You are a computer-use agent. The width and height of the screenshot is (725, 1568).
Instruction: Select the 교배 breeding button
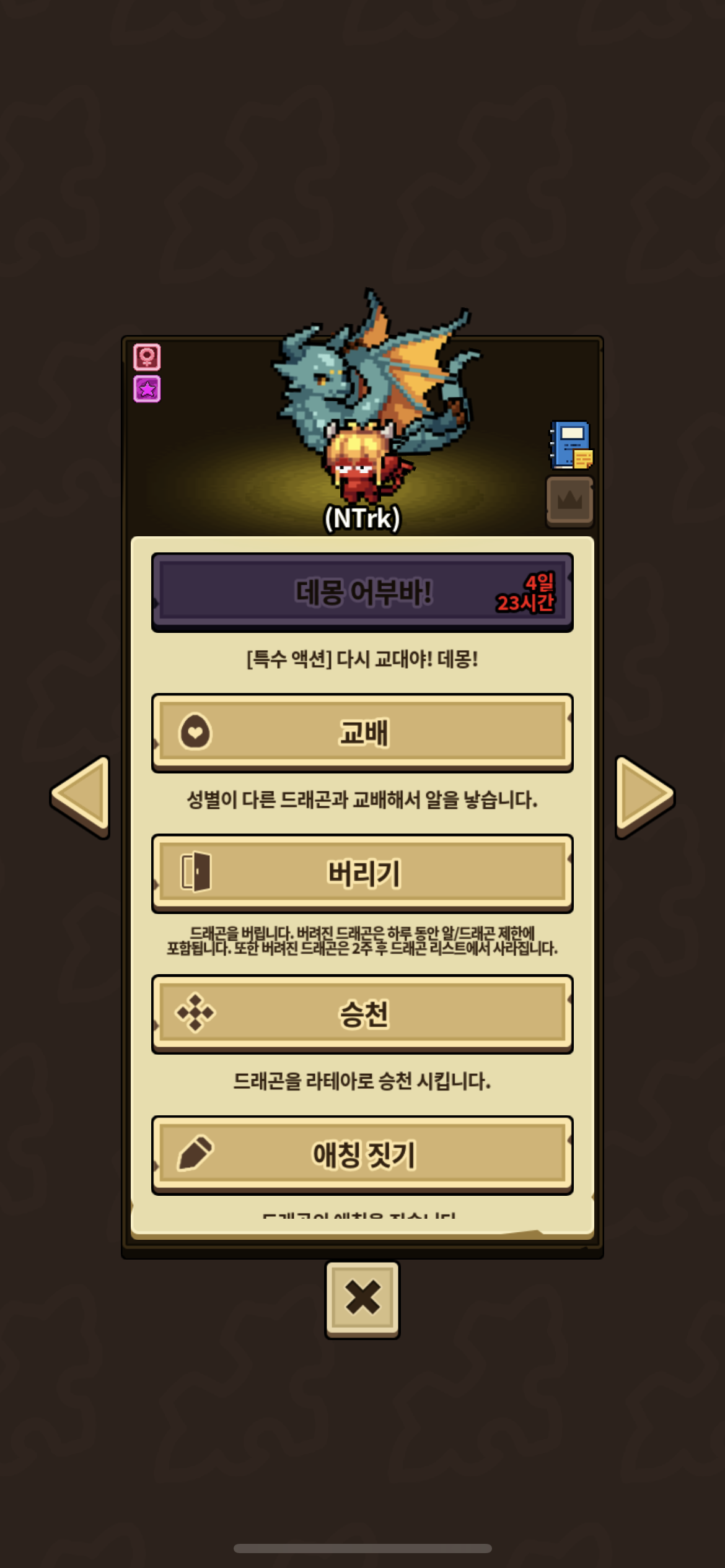pyautogui.click(x=362, y=733)
